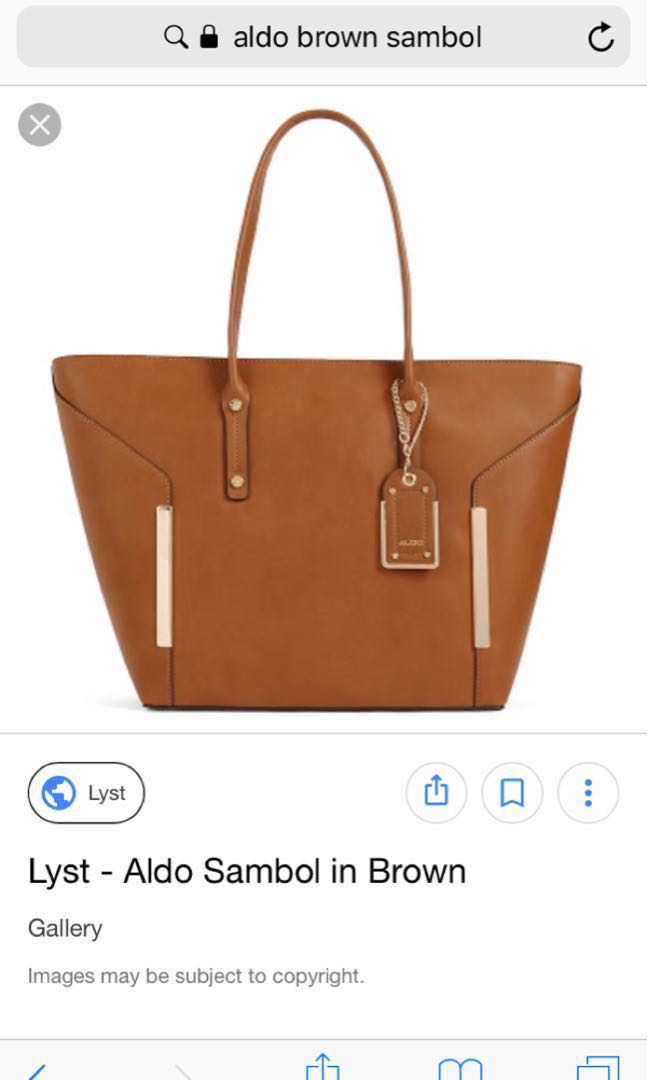Open Safari bookmarks
648x1080 pixels.
tap(460, 1070)
